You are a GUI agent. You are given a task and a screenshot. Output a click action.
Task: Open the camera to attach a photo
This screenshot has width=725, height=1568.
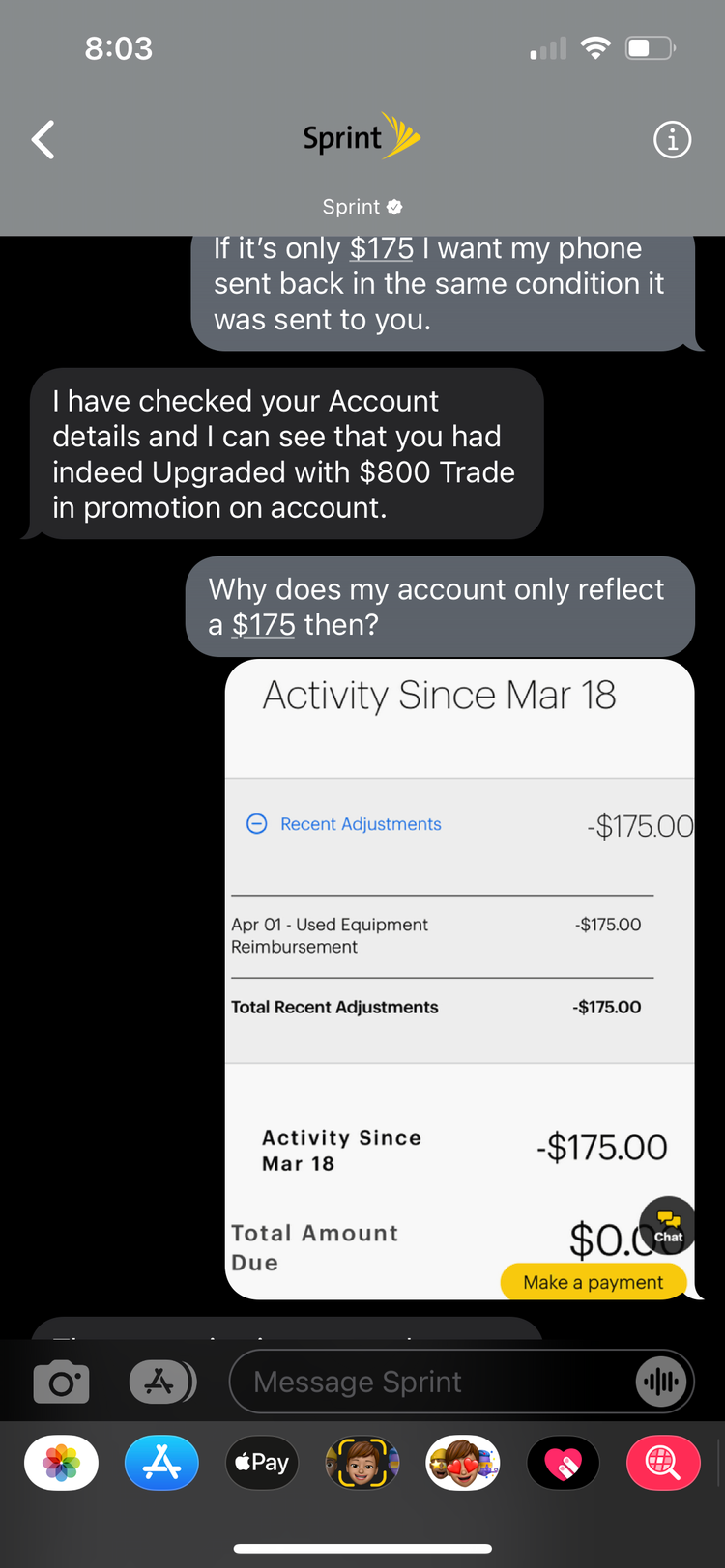(x=62, y=1383)
